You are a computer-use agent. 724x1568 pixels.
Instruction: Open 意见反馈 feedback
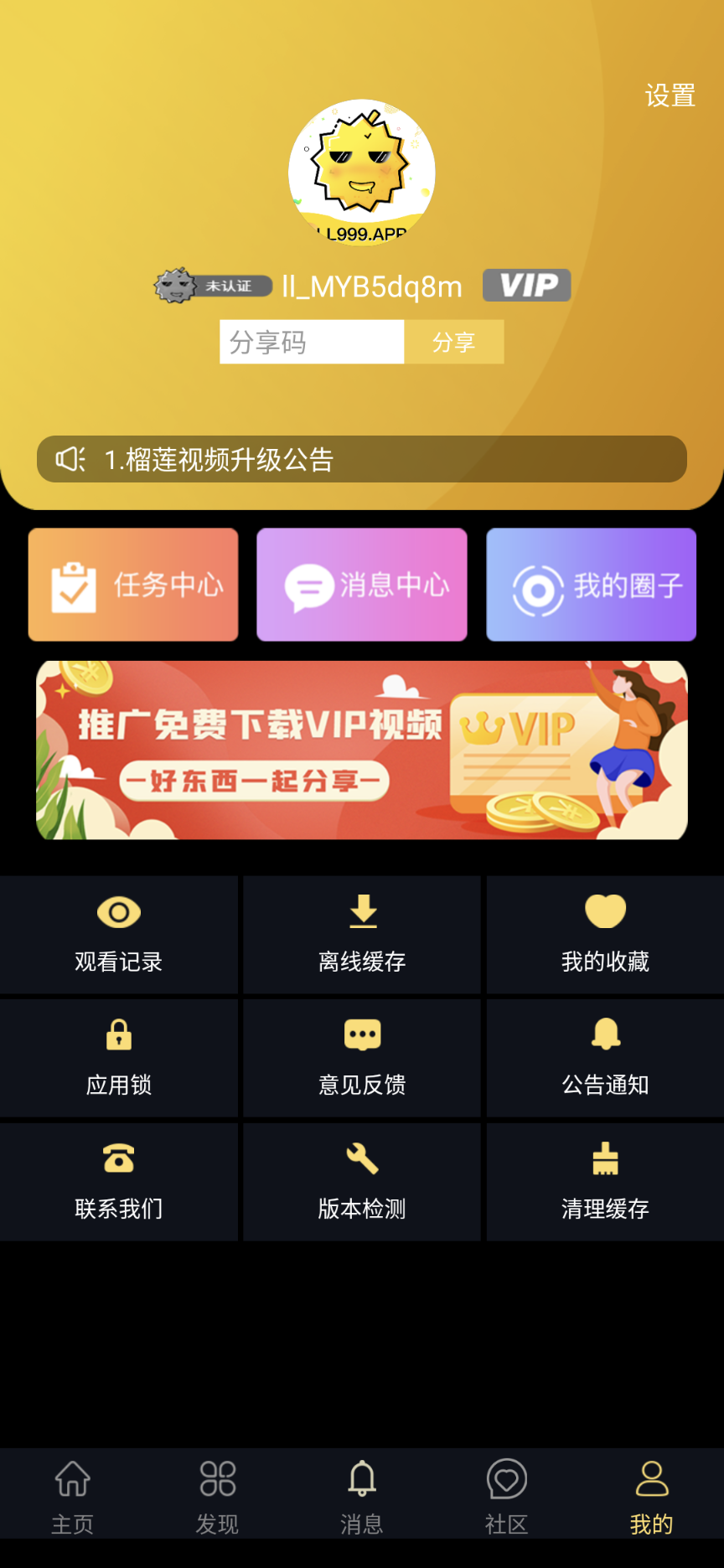(x=362, y=1058)
